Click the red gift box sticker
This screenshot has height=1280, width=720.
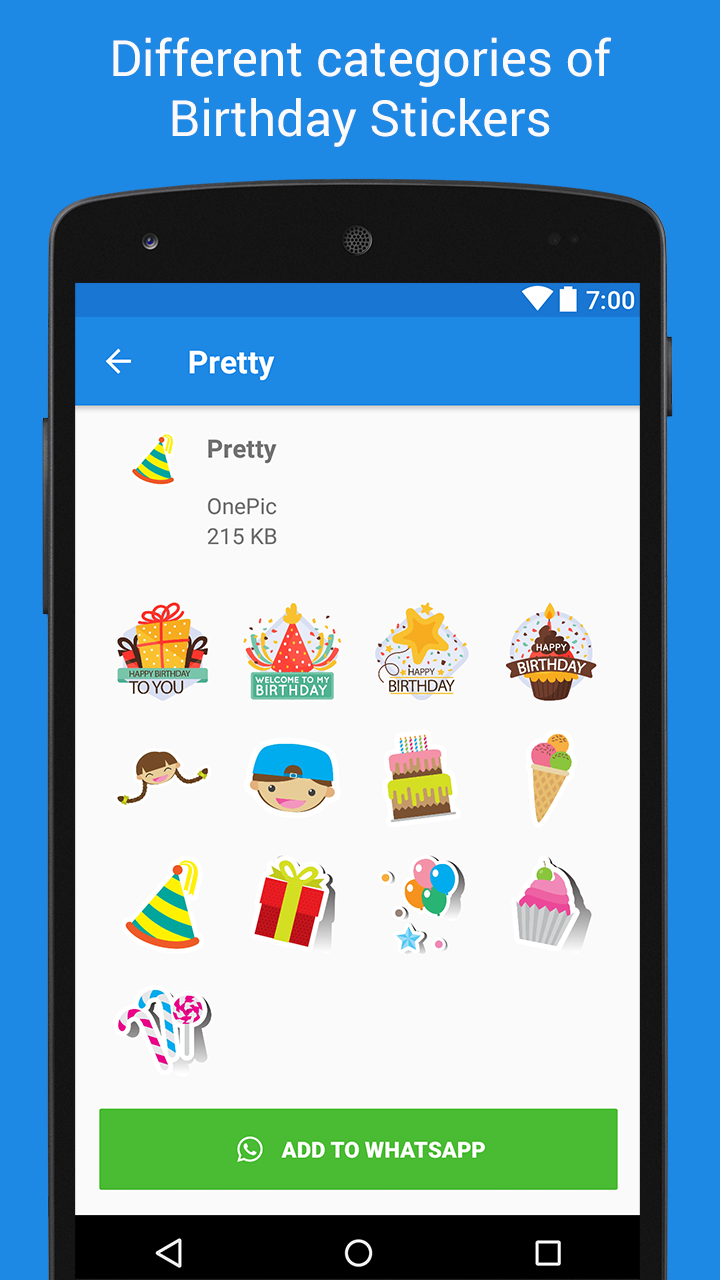pyautogui.click(x=291, y=905)
